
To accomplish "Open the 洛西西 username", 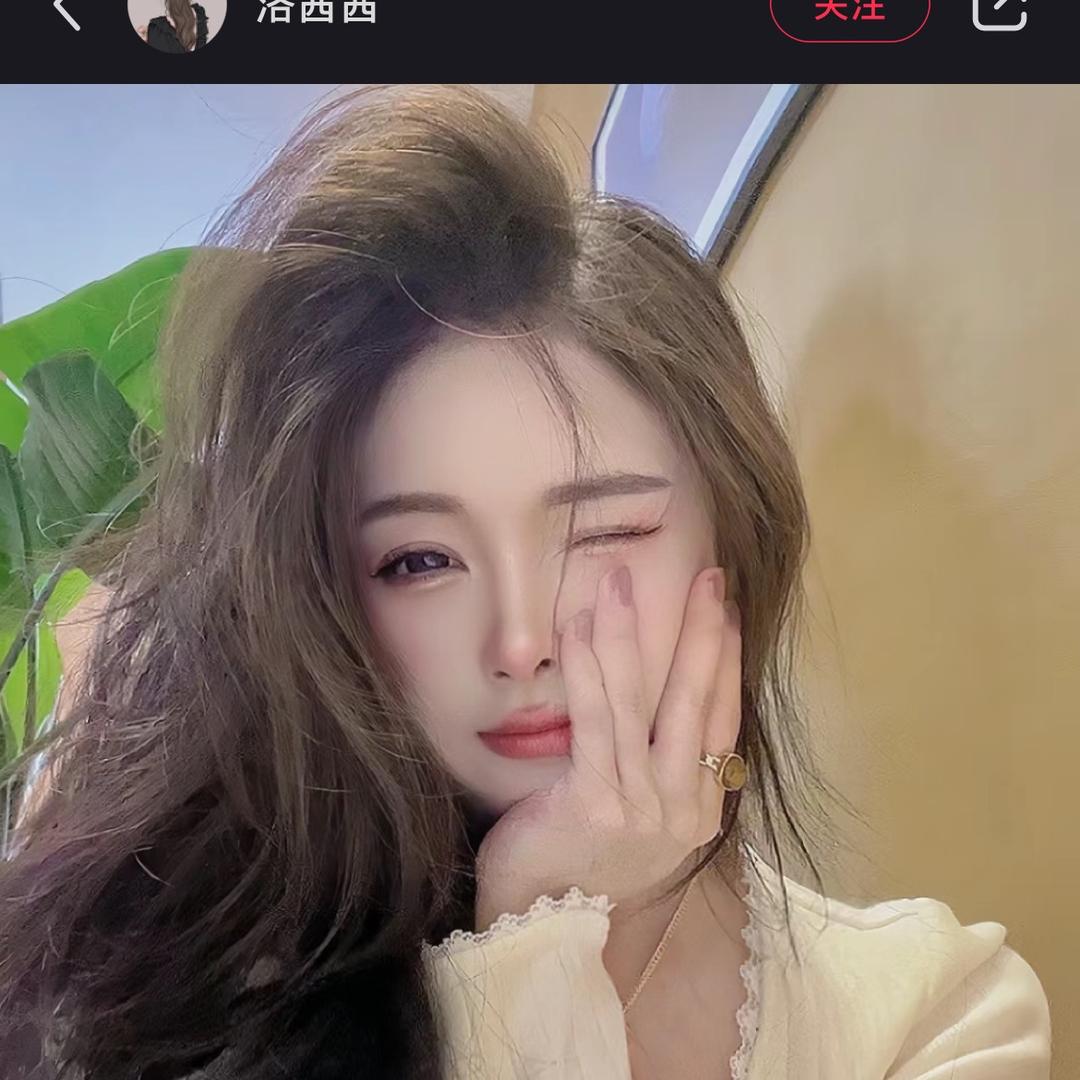I will (316, 12).
